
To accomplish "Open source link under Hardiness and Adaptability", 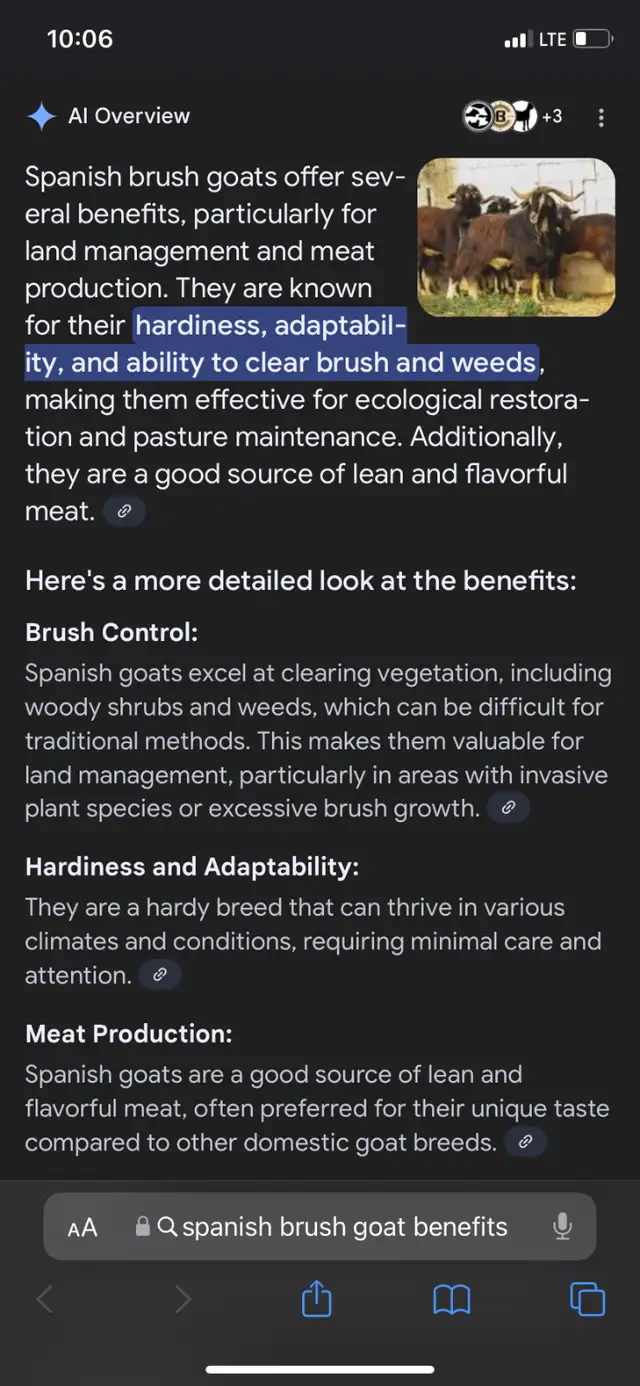I will 160,975.
